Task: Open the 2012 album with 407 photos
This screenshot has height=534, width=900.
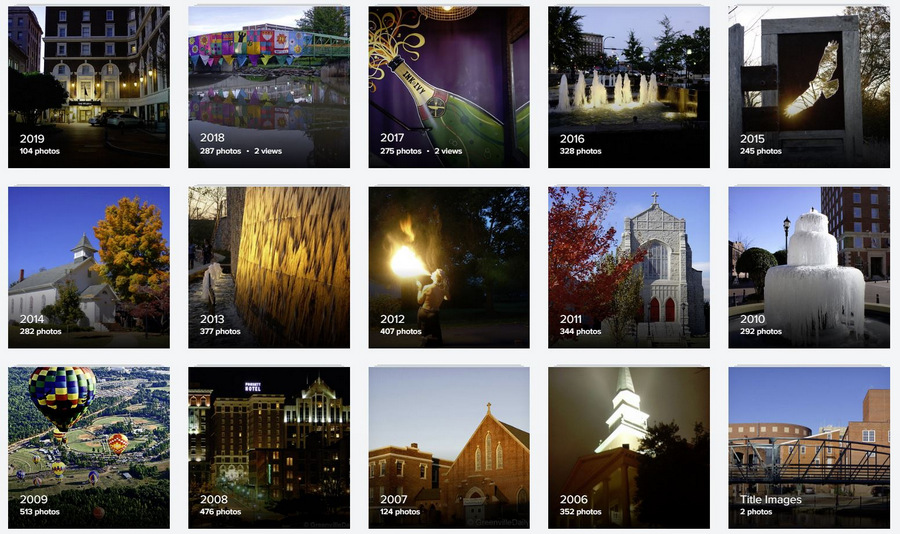Action: click(x=448, y=266)
